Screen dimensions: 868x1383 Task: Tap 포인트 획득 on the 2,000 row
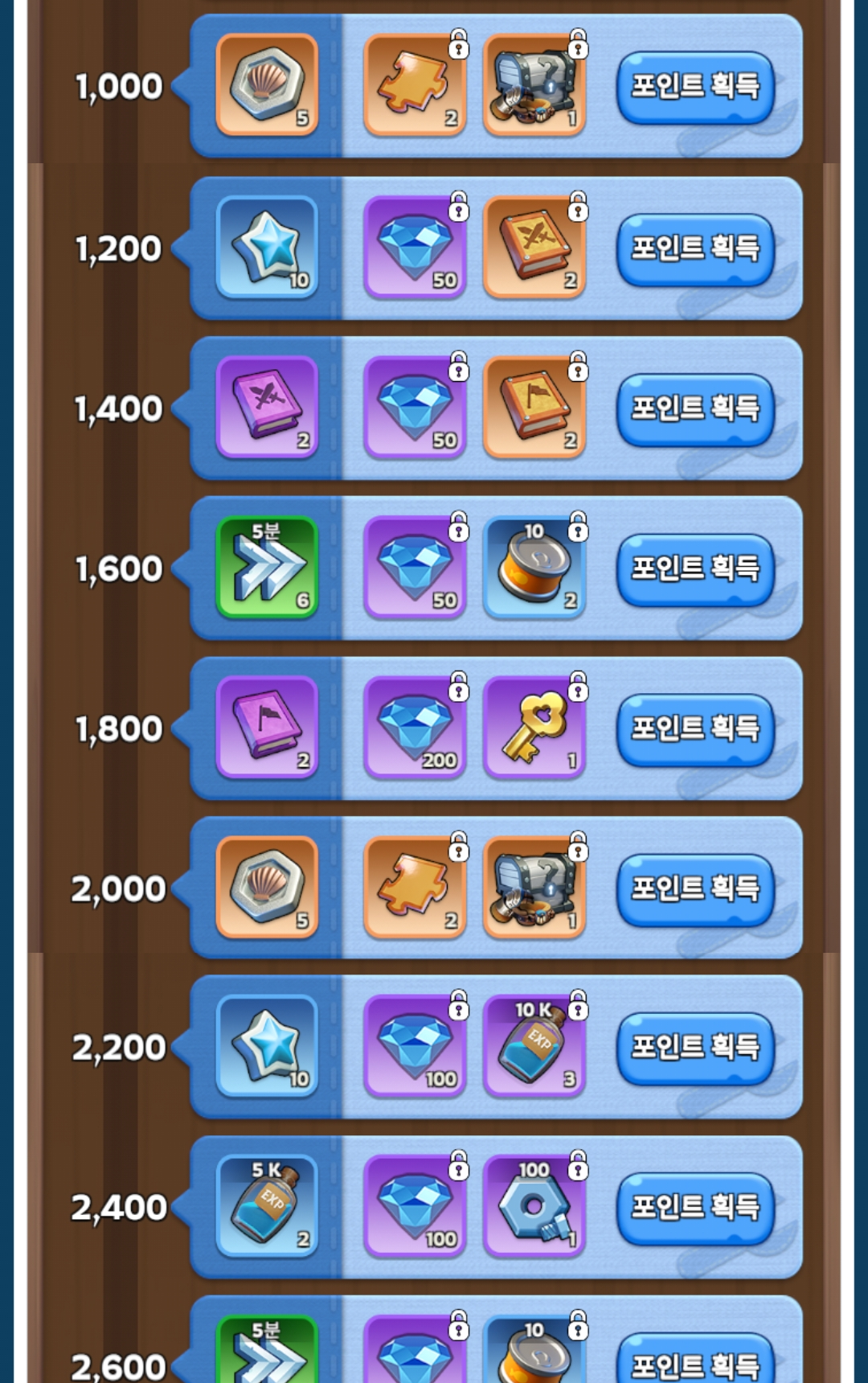pos(695,888)
